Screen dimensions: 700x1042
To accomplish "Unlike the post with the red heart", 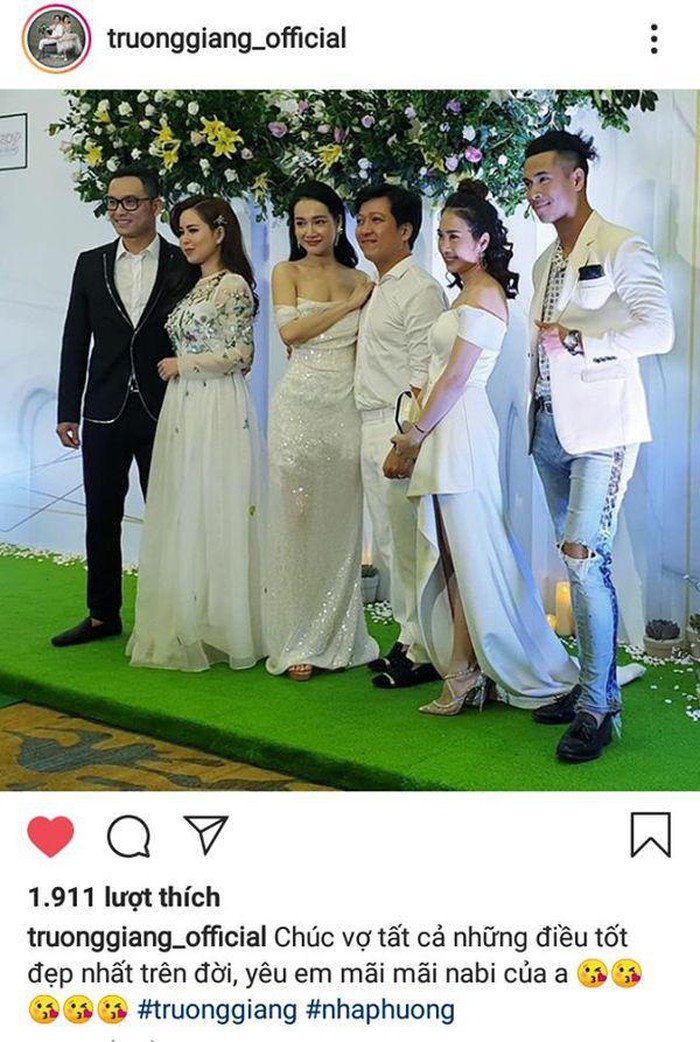I will (x=50, y=835).
